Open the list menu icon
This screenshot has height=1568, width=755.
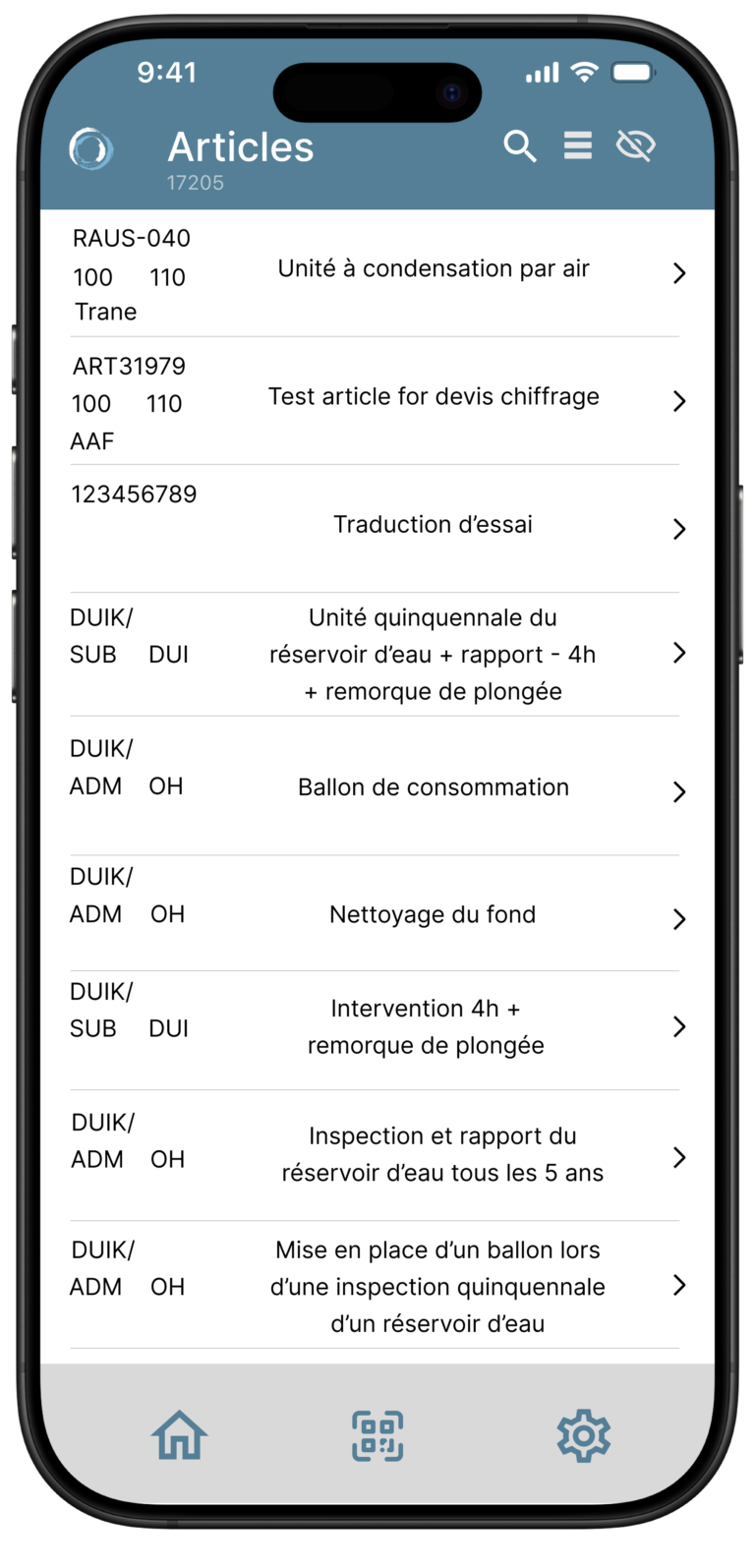[x=578, y=145]
